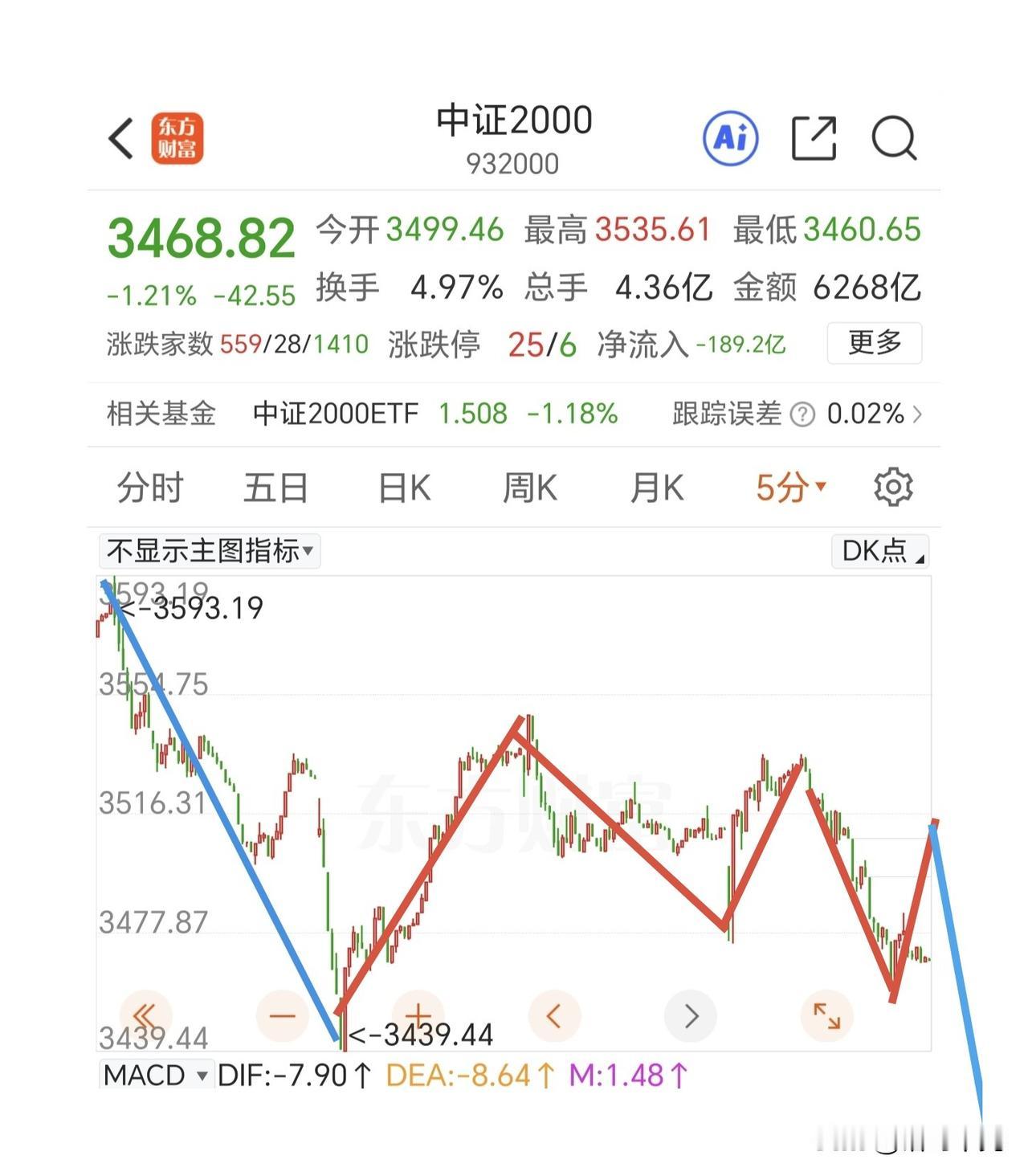Image resolution: width=1028 pixels, height=1176 pixels.
Task: Change the MACD indicator dropdown
Action: [155, 1075]
